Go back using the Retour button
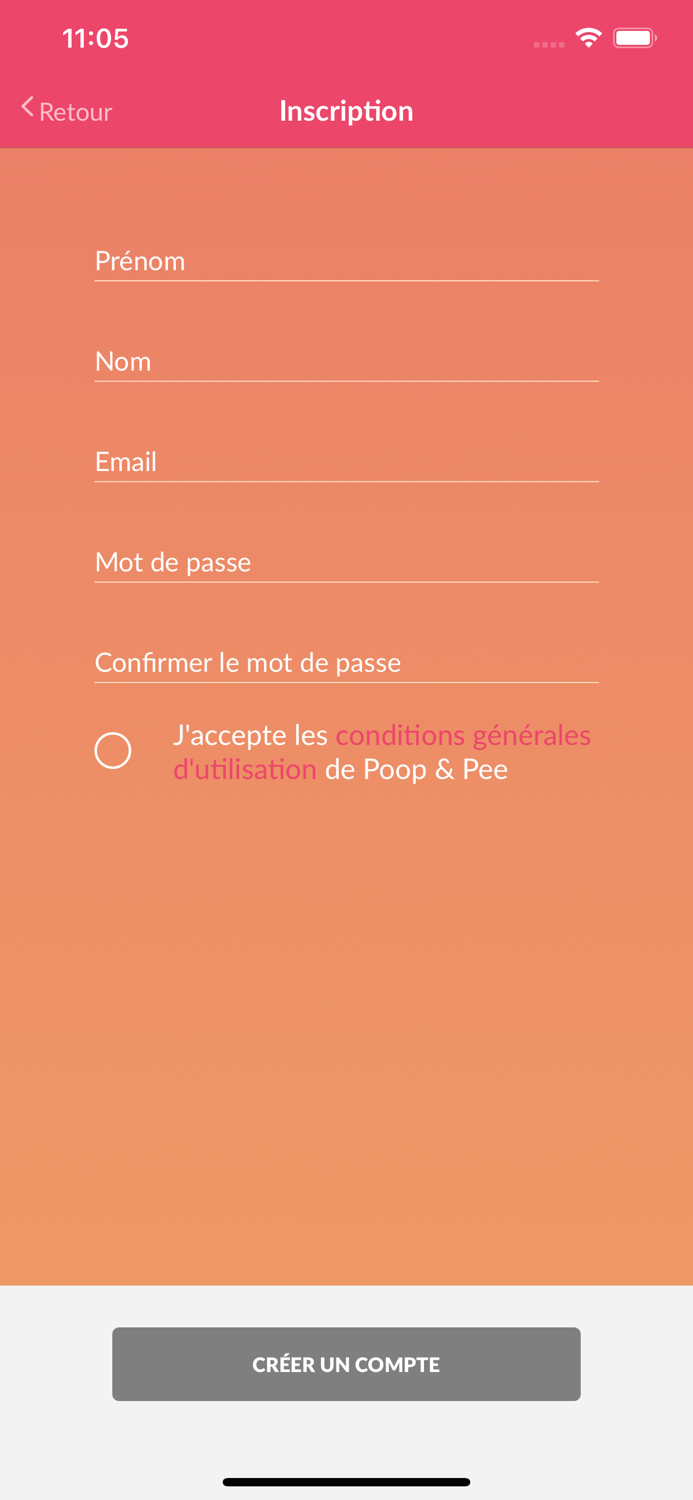The width and height of the screenshot is (693, 1500). point(66,110)
